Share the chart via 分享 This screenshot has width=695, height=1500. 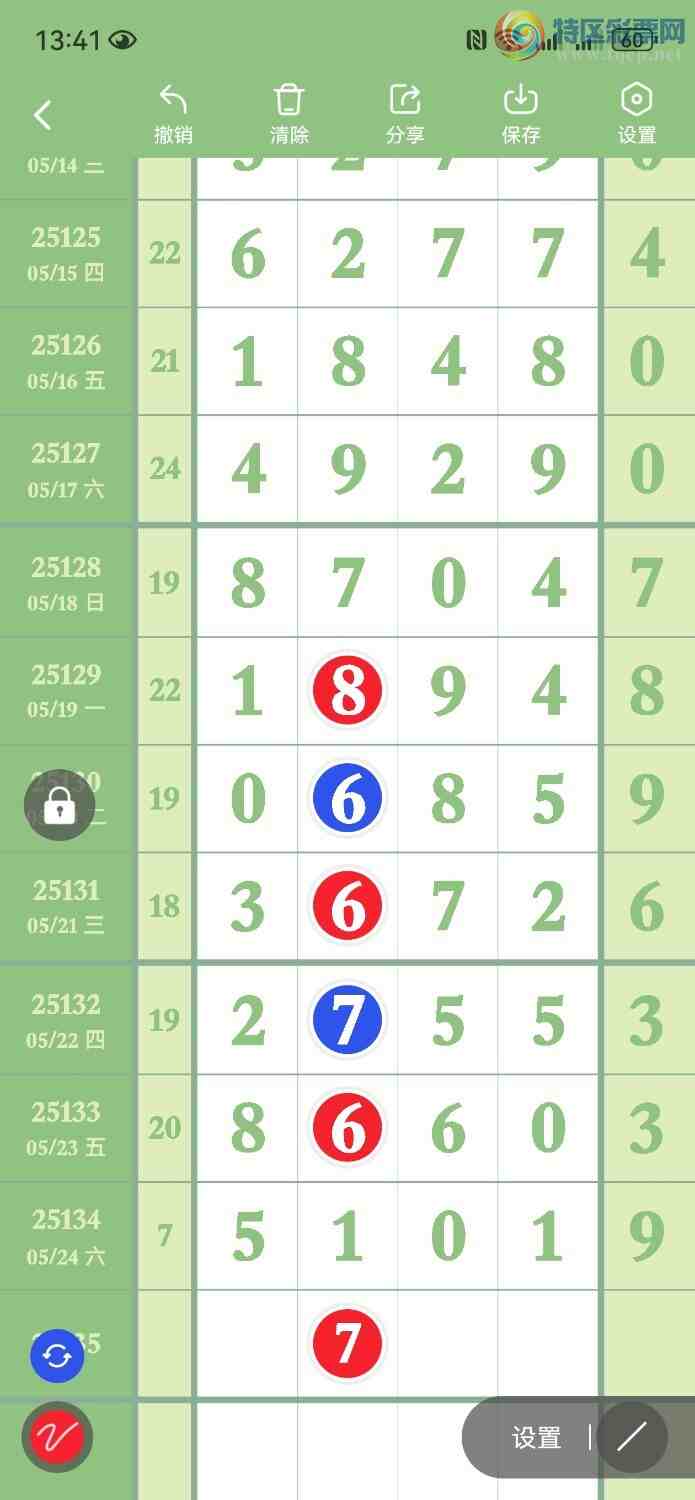coord(405,115)
